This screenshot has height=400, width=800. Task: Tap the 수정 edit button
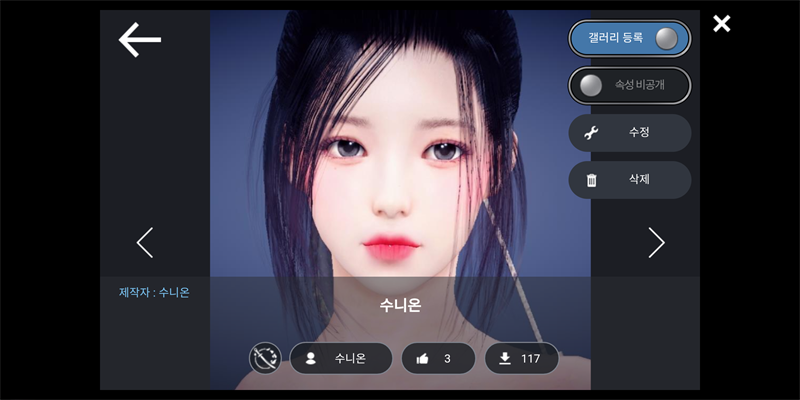[629, 133]
